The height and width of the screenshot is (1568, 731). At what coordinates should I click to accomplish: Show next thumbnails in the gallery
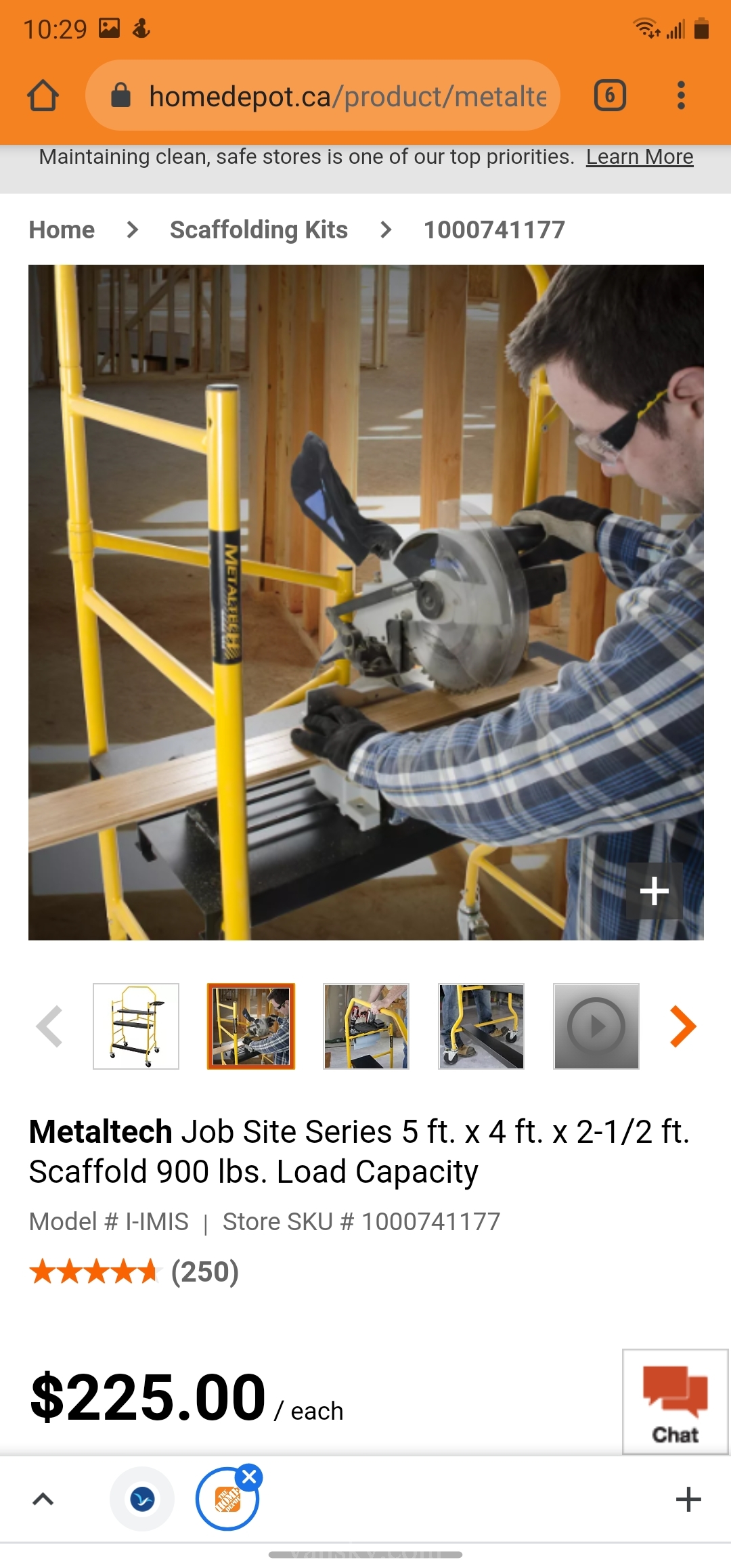(x=682, y=1026)
